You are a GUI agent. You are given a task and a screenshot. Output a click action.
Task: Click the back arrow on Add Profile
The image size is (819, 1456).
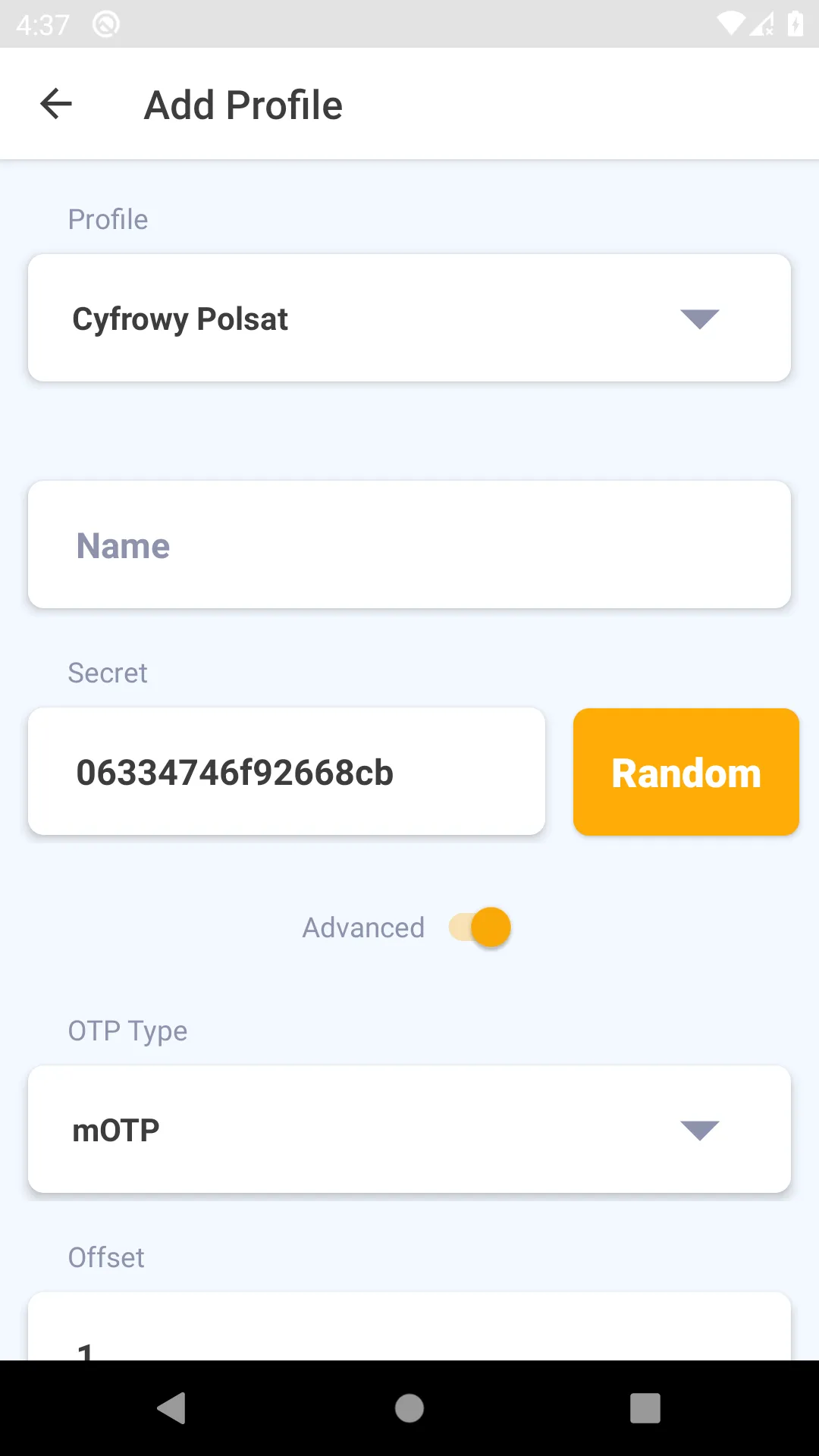click(55, 104)
